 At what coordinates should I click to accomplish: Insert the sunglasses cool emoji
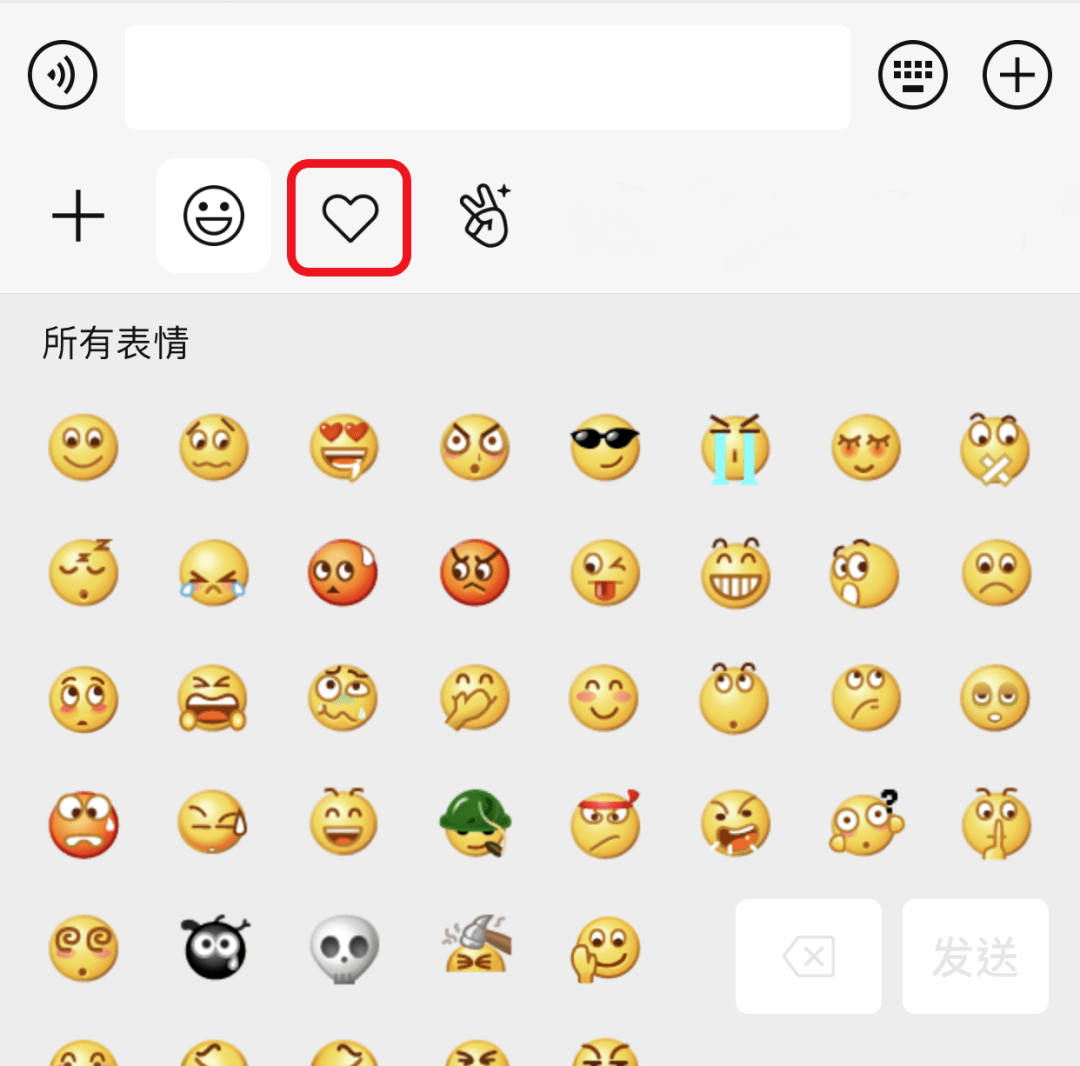tap(604, 448)
